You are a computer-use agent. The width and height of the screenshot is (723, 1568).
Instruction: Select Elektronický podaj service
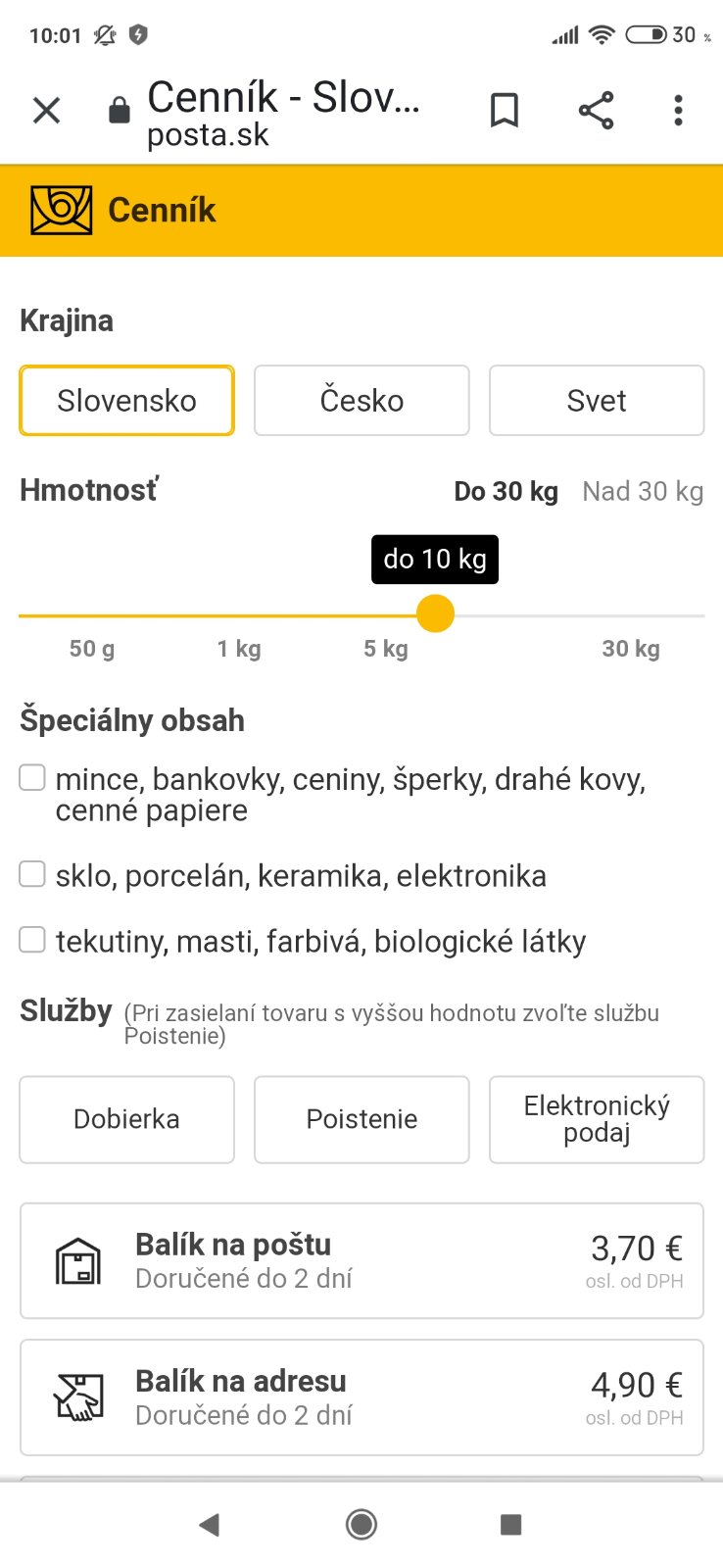(596, 1119)
